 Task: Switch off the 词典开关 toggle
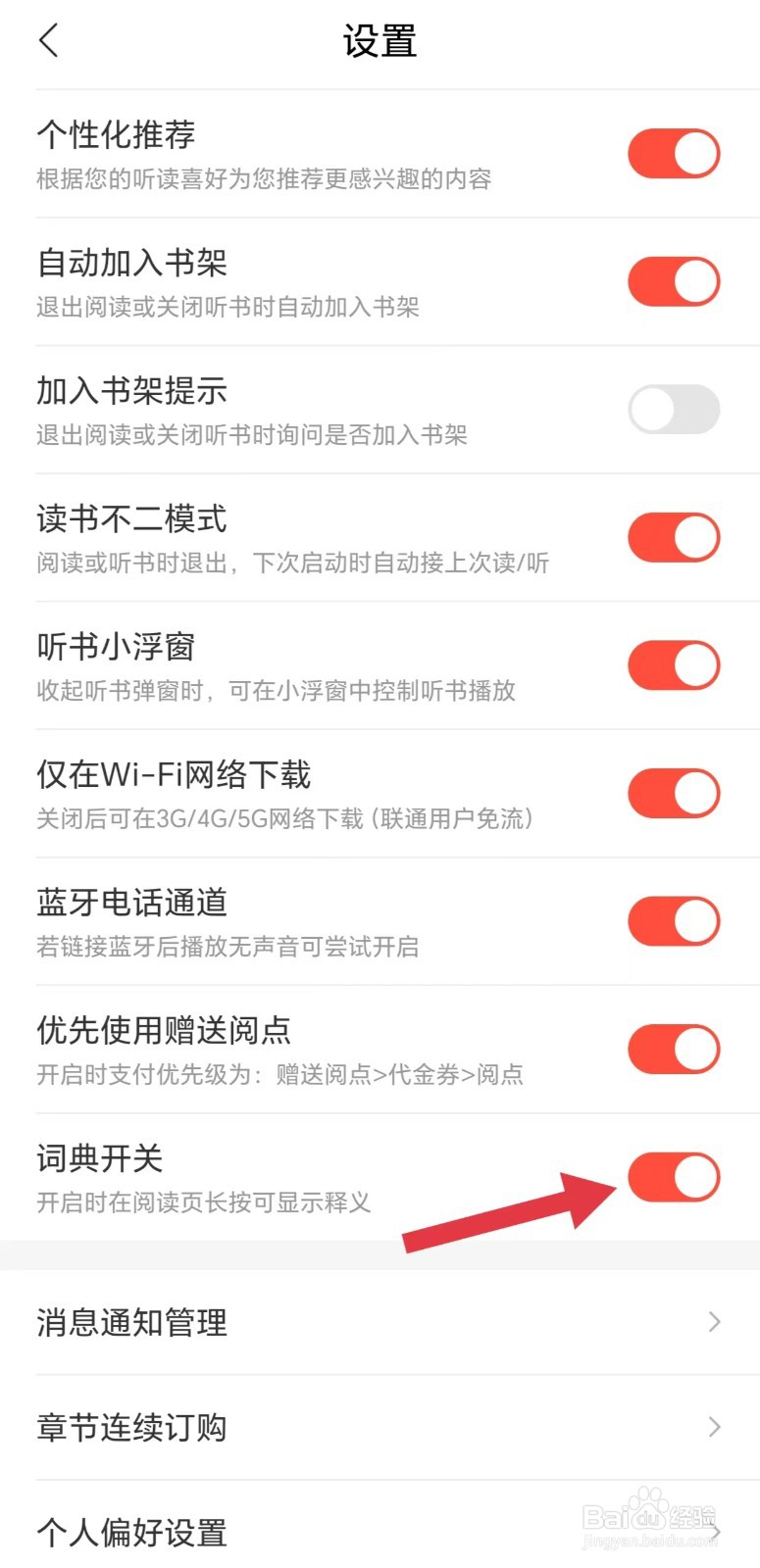[x=674, y=1177]
